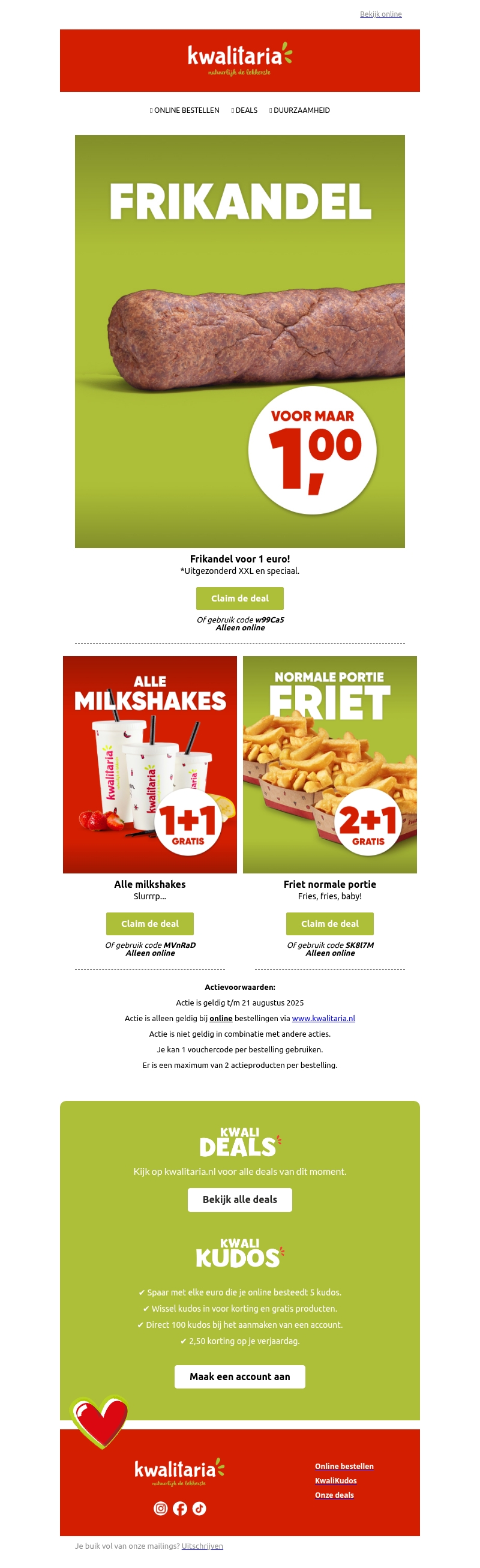The width and height of the screenshot is (480, 1568).
Task: Open the Bekijk online link
Action: point(380,14)
